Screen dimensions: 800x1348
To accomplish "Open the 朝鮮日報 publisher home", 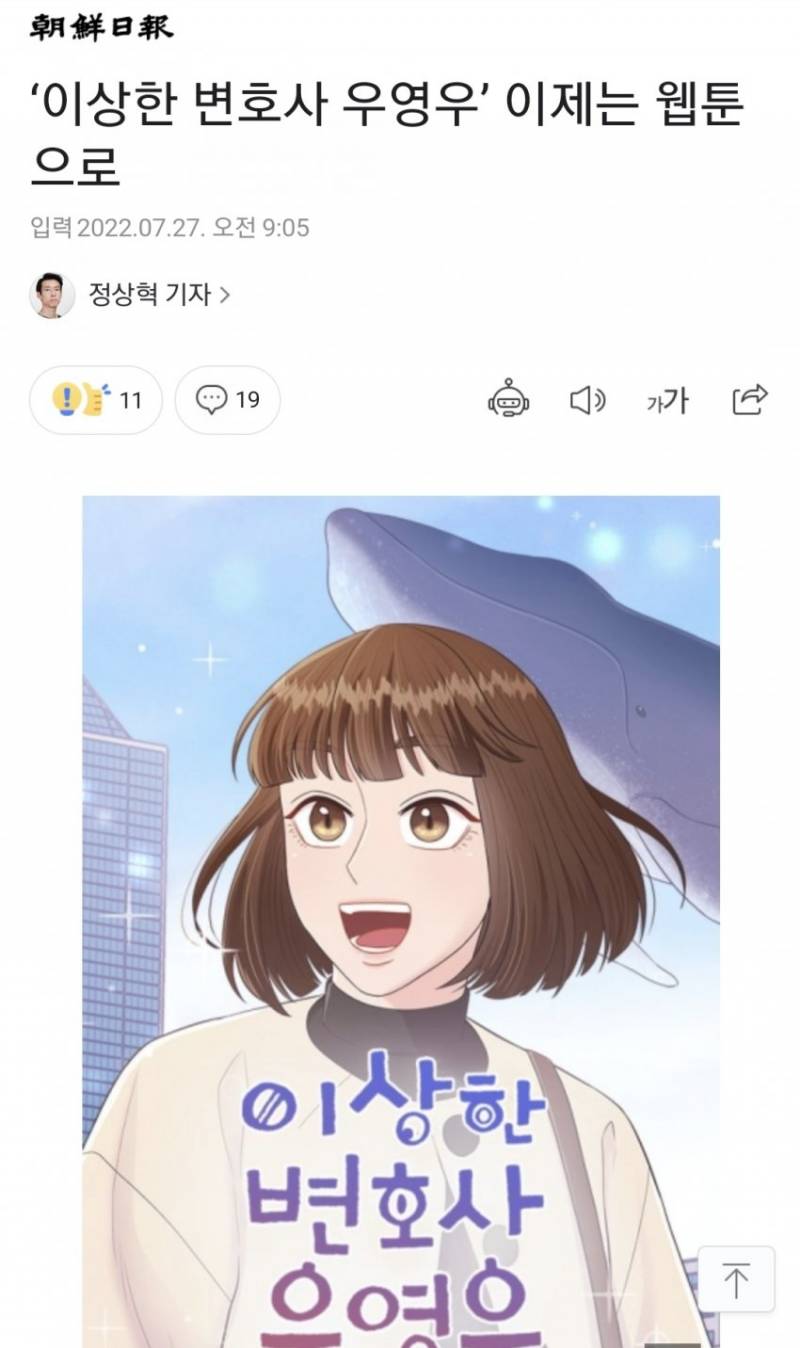I will point(102,27).
